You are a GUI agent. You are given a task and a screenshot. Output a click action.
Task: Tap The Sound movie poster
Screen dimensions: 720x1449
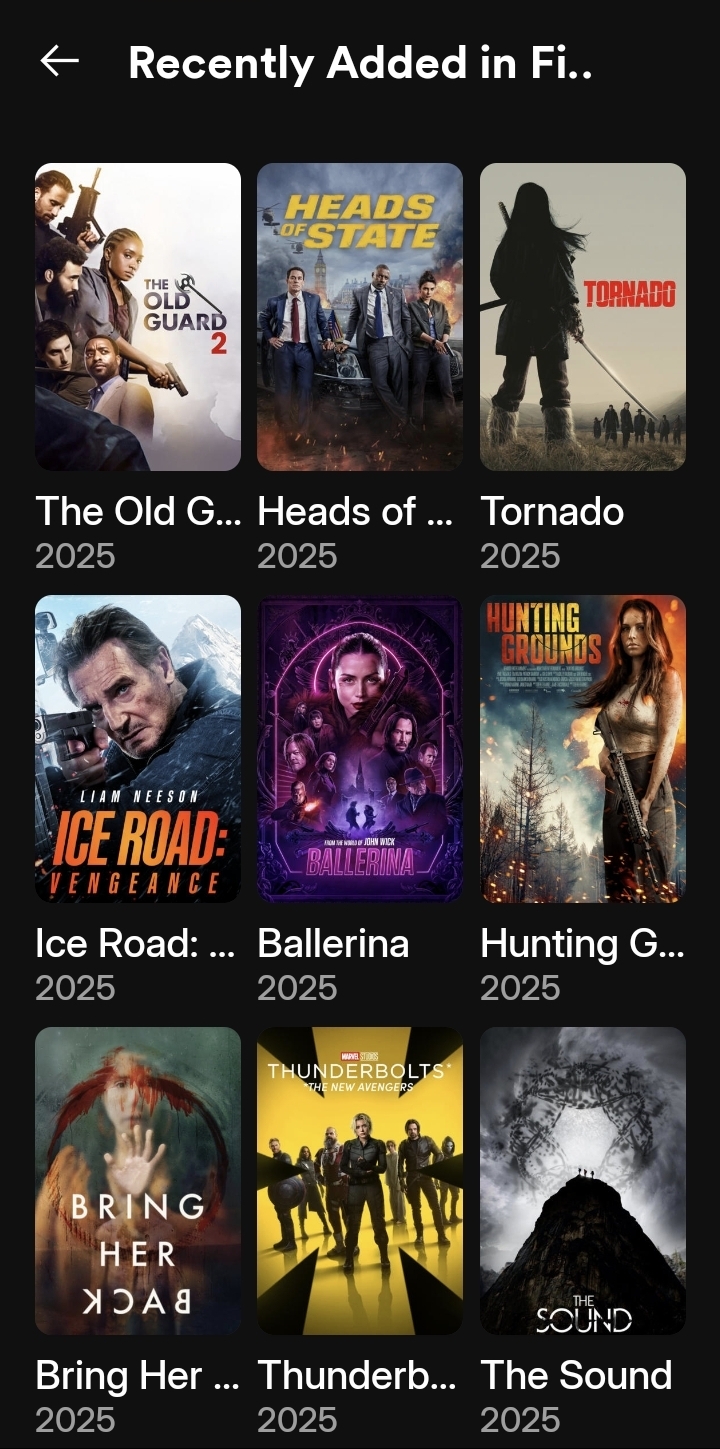click(583, 1181)
